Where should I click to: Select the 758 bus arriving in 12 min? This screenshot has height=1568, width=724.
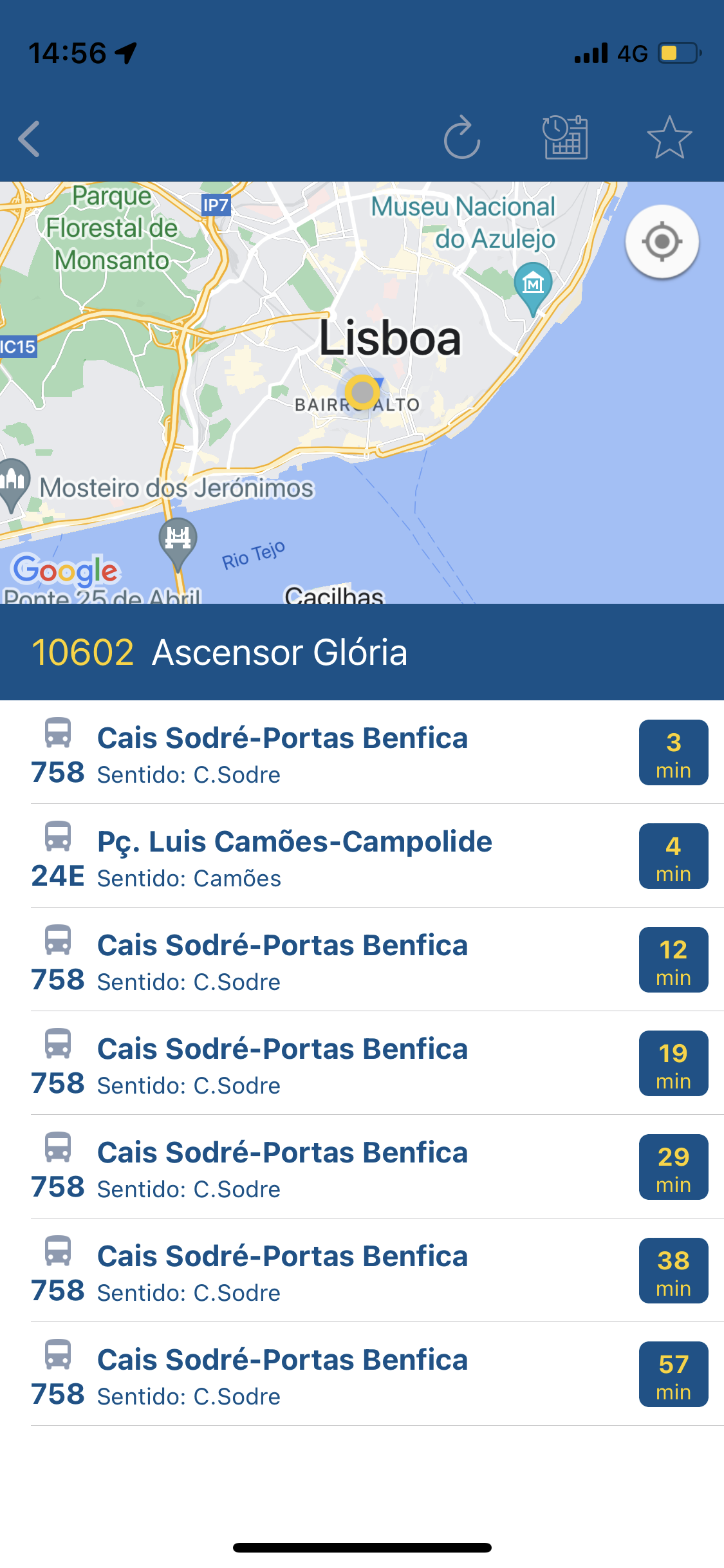(362, 960)
